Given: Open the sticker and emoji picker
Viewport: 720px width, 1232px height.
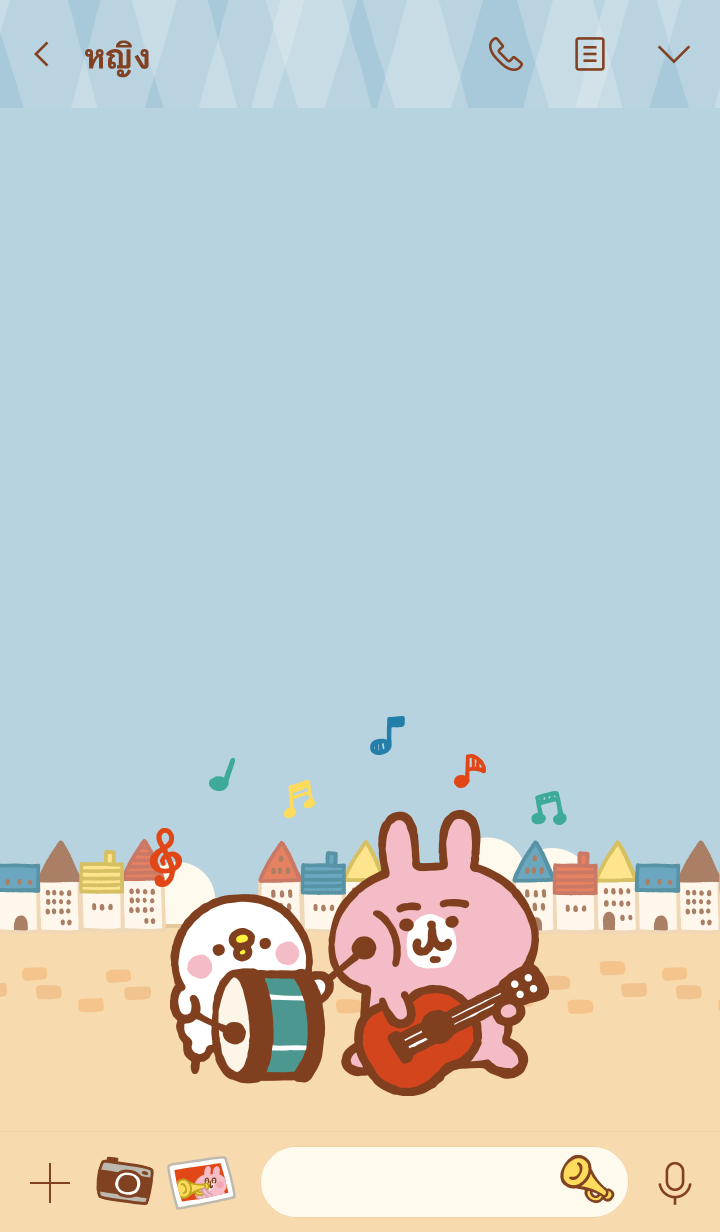Looking at the screenshot, I should [586, 1180].
